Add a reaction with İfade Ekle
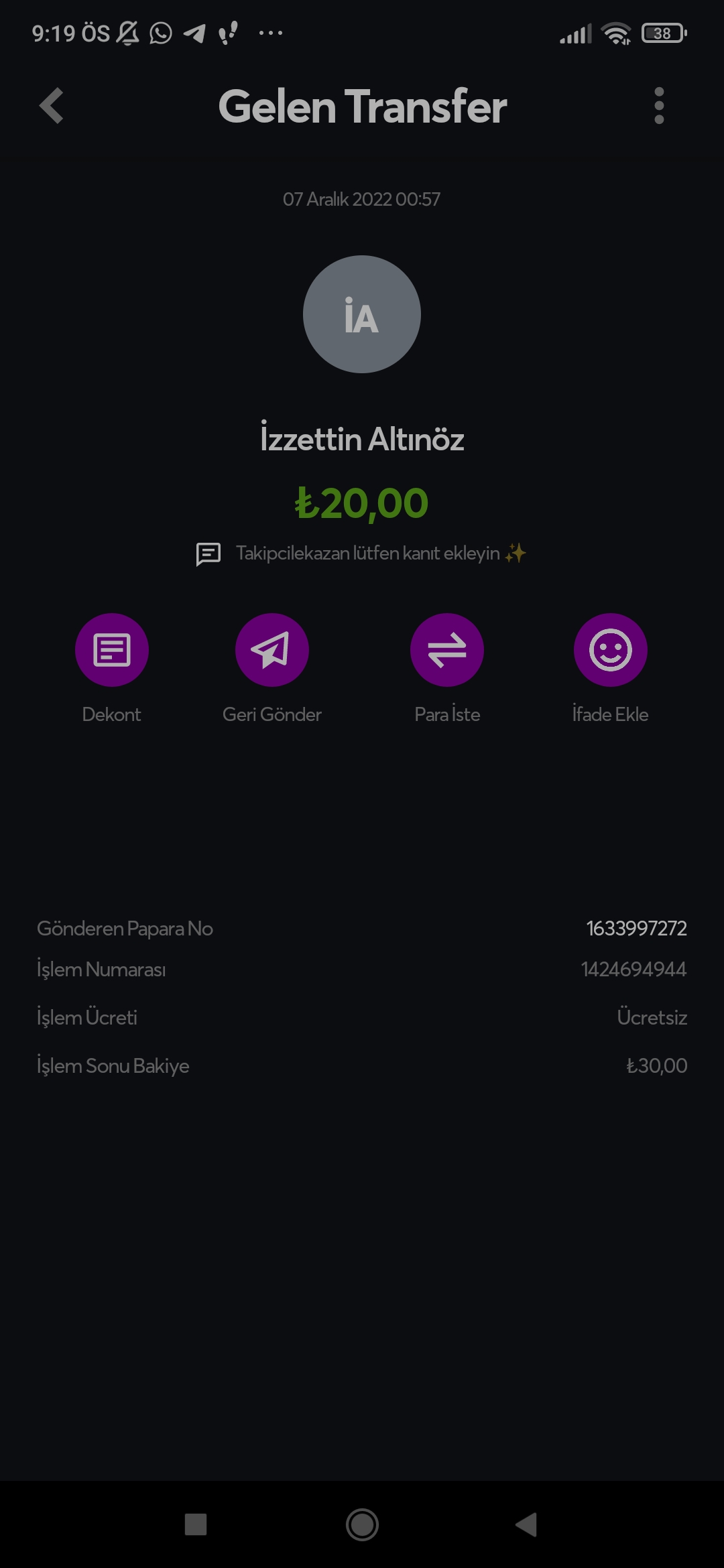724x1568 pixels. 610,649
